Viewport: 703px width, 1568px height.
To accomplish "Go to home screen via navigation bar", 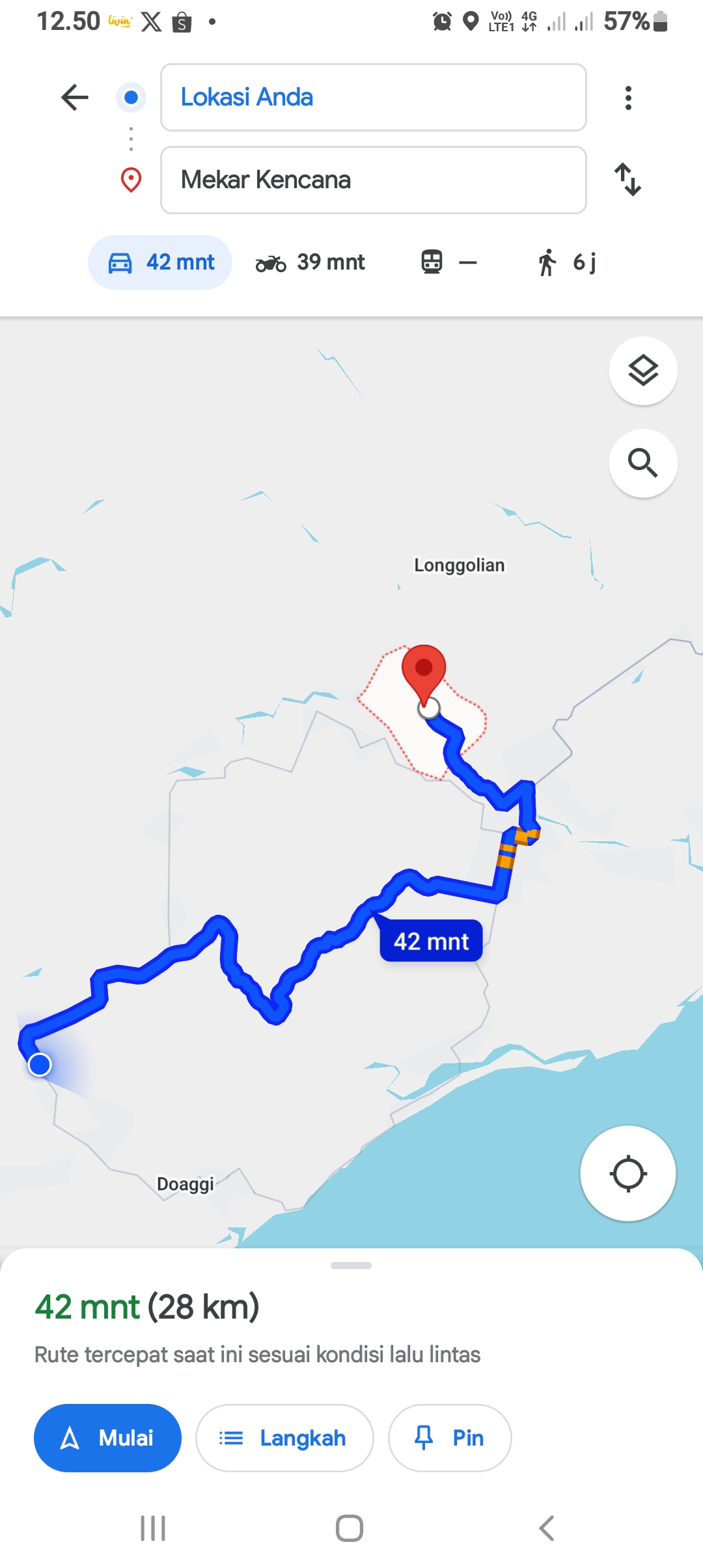I will click(350, 1528).
